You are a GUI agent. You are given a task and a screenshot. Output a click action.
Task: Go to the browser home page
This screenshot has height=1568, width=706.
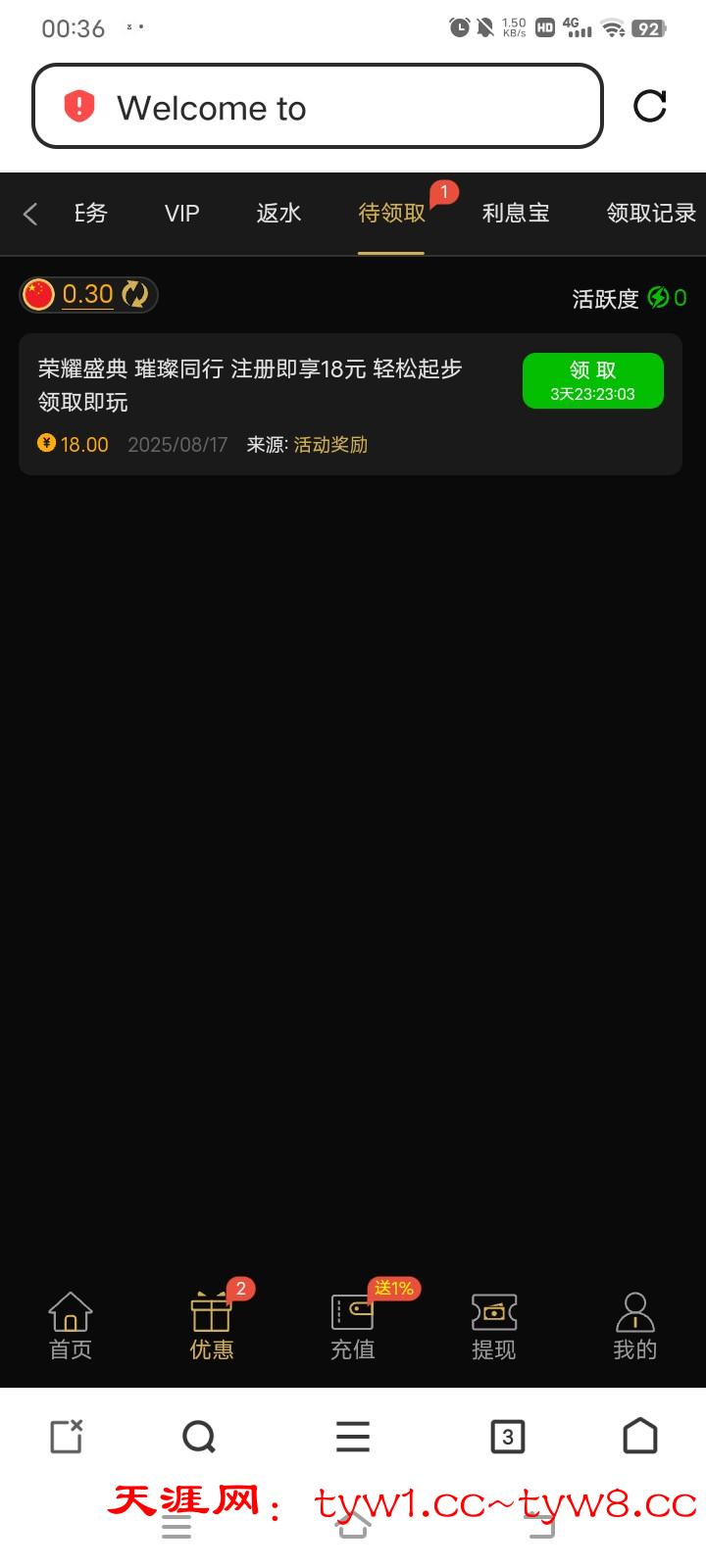[640, 1437]
